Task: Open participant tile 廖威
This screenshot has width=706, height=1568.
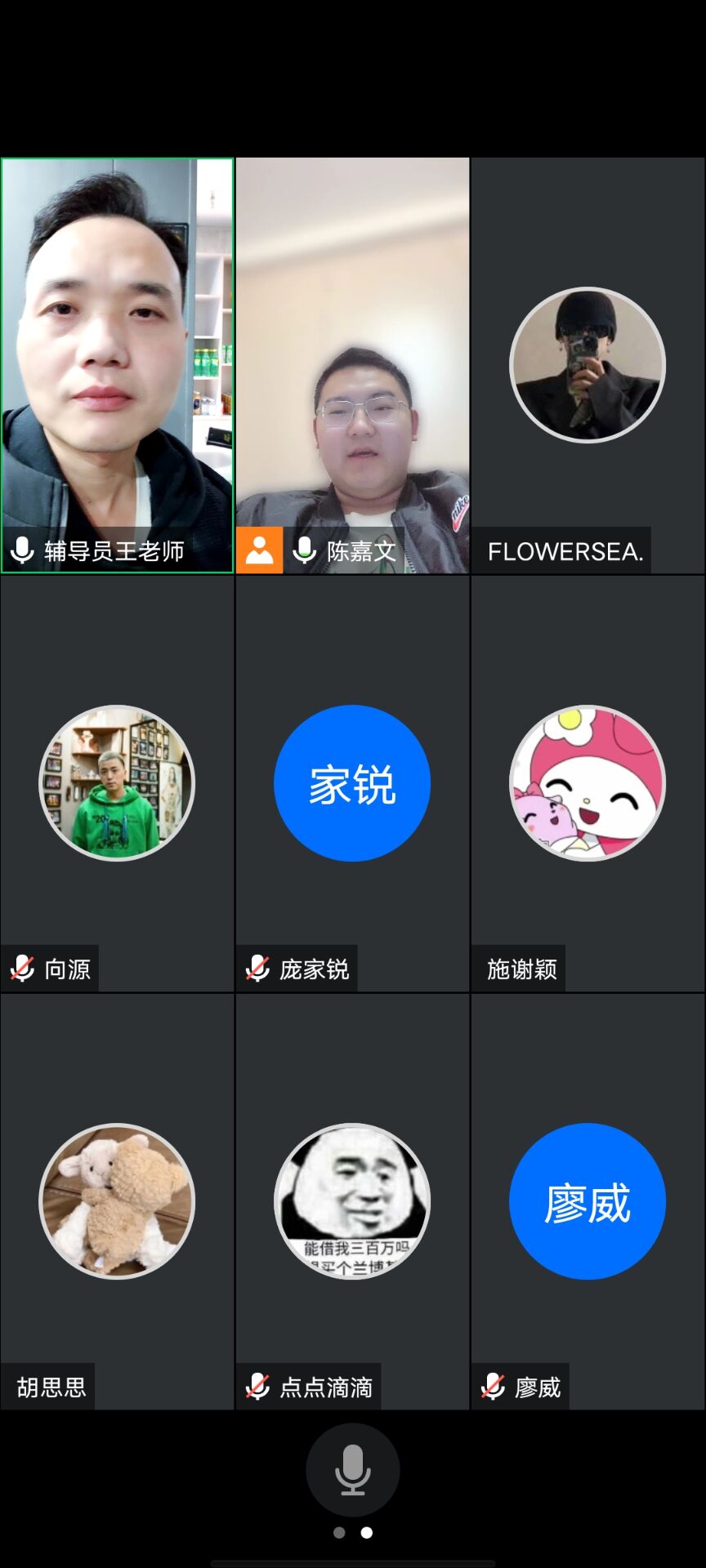Action: pyautogui.click(x=588, y=1201)
